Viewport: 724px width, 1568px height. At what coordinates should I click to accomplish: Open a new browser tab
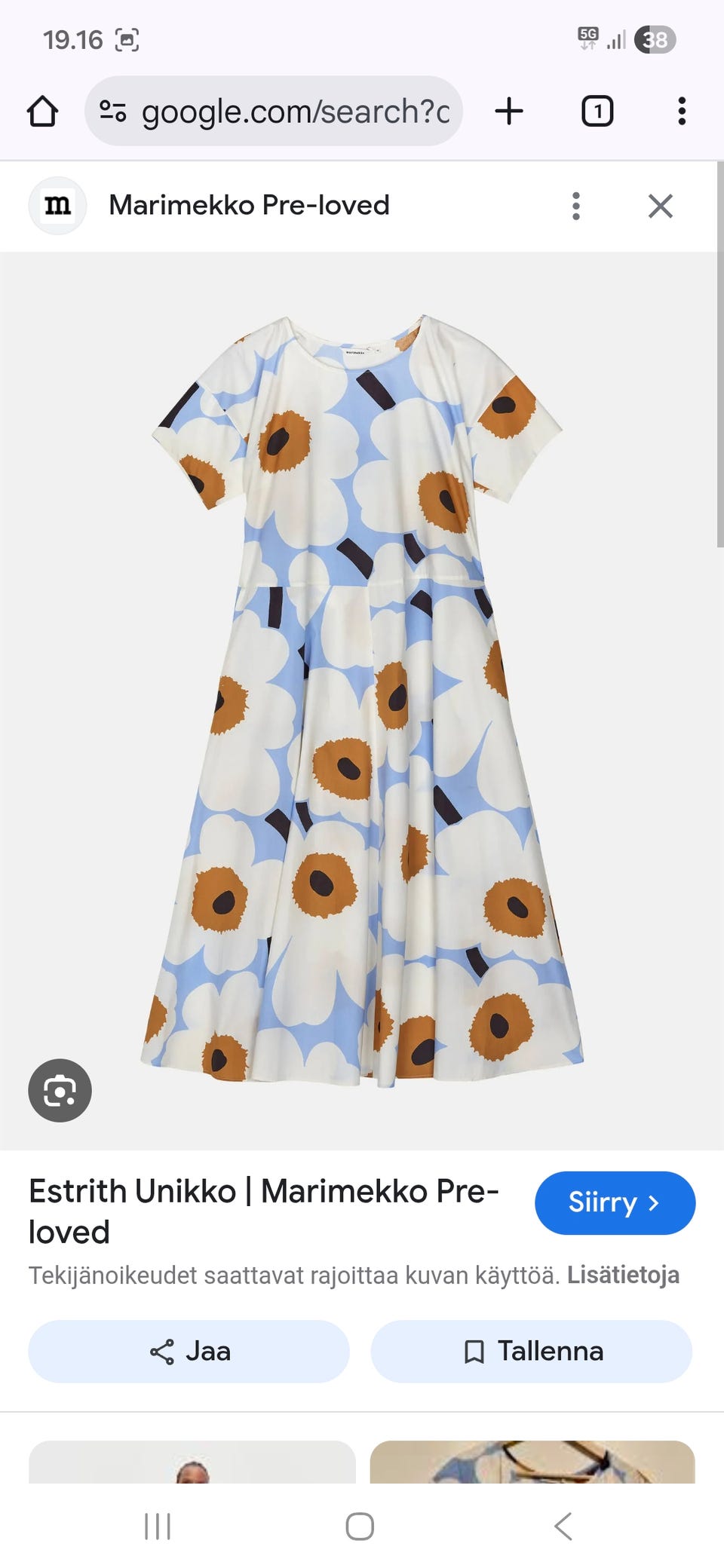click(509, 112)
